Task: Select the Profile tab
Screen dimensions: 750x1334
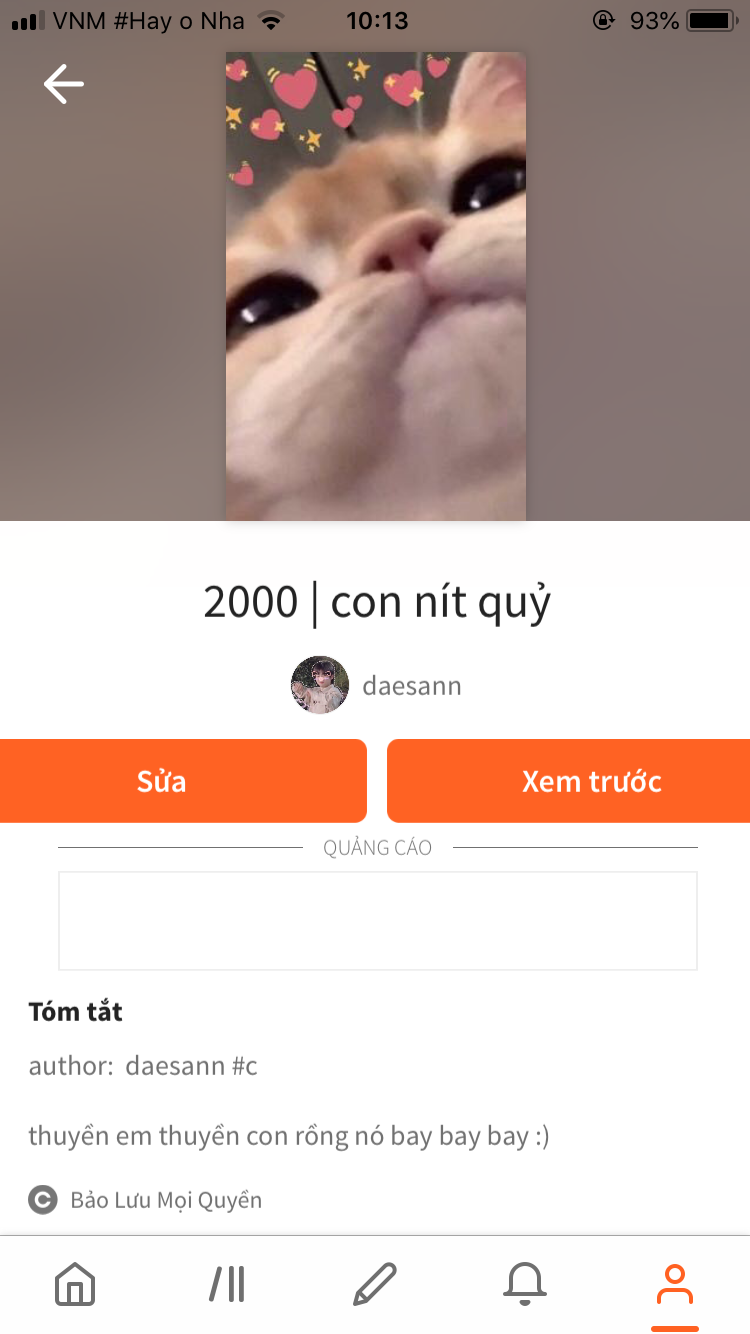Action: pyautogui.click(x=675, y=1283)
